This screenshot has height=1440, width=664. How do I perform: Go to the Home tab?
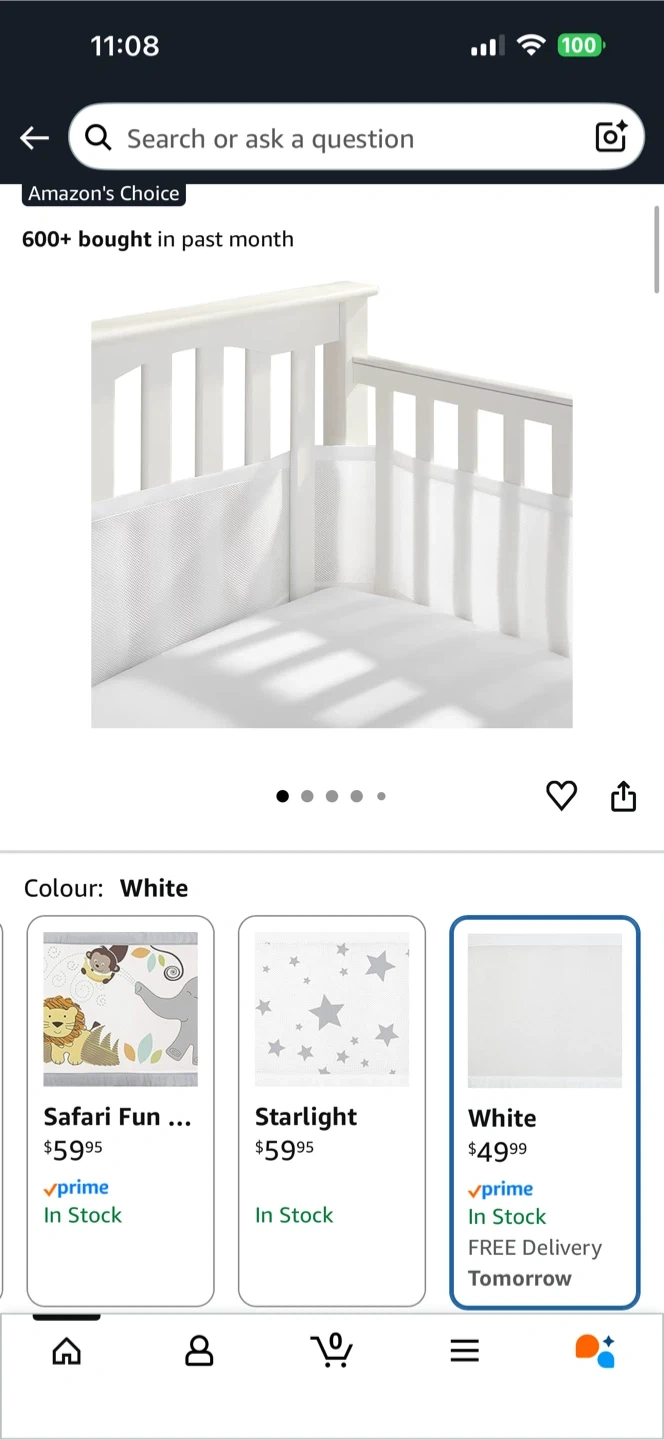[x=67, y=1352]
